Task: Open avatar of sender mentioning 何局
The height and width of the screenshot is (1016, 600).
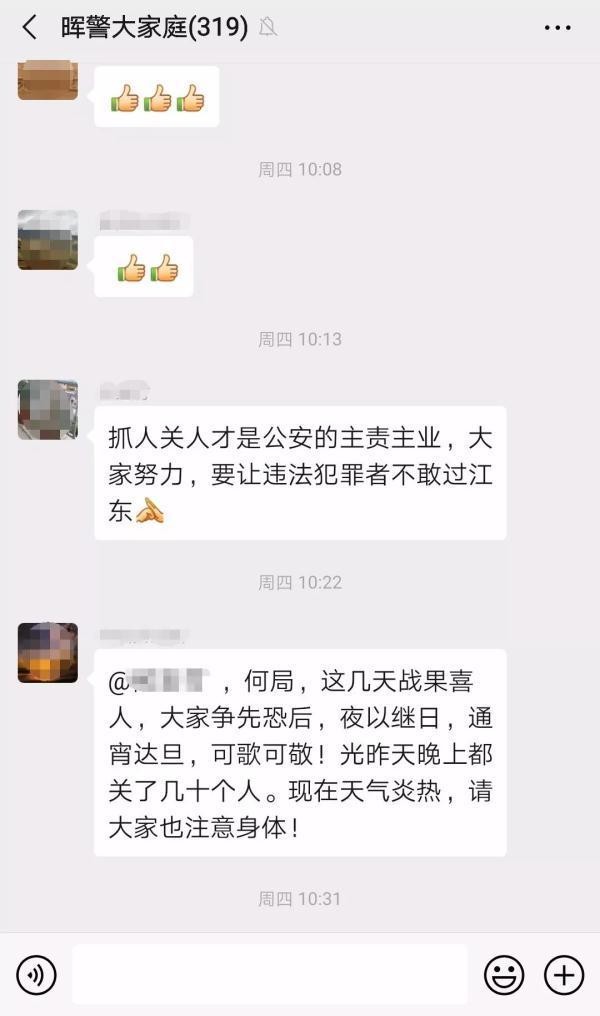Action: point(47,652)
